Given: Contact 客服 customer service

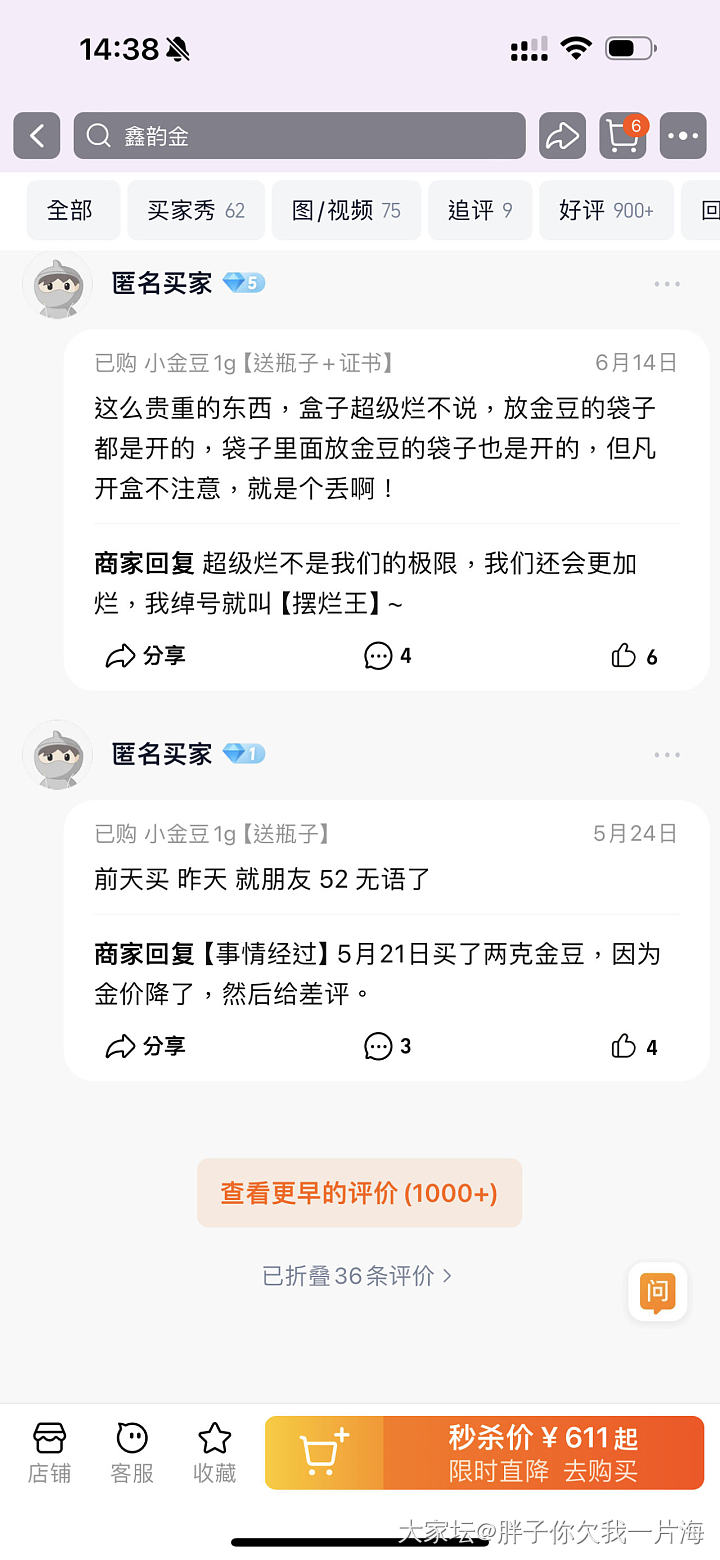Looking at the screenshot, I should [132, 1452].
